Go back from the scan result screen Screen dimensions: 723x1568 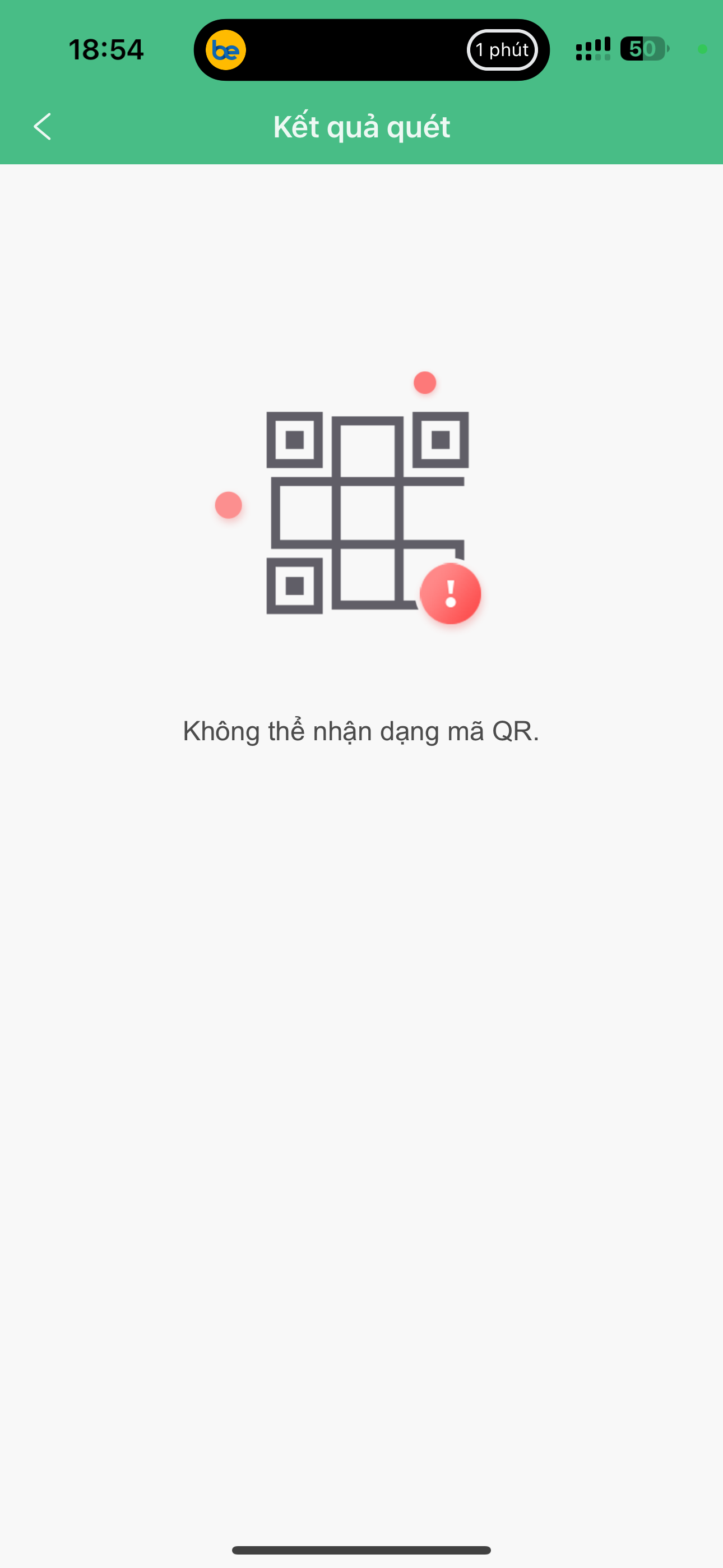point(43,127)
